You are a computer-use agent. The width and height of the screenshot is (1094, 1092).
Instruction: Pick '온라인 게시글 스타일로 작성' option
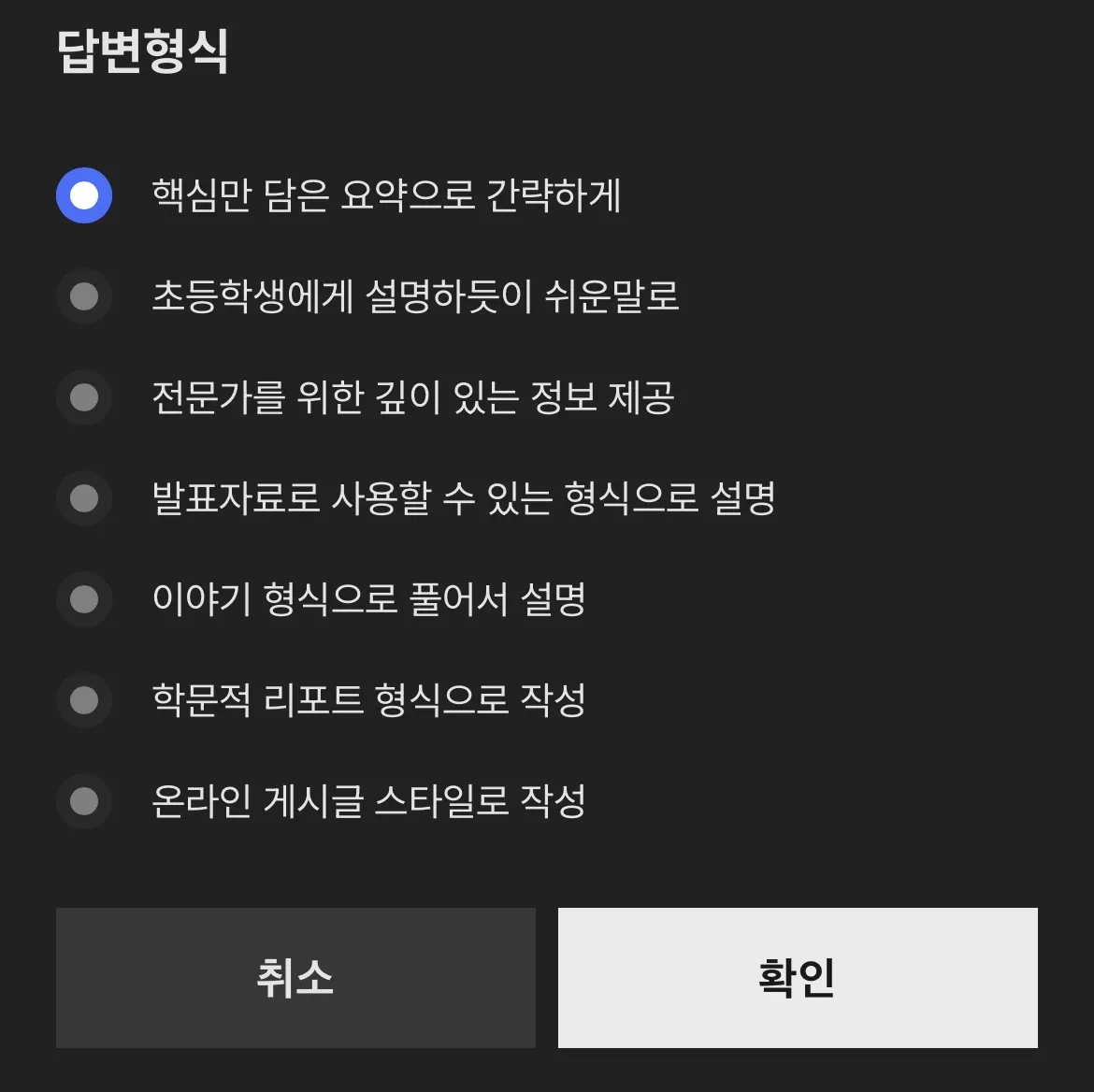(x=84, y=801)
